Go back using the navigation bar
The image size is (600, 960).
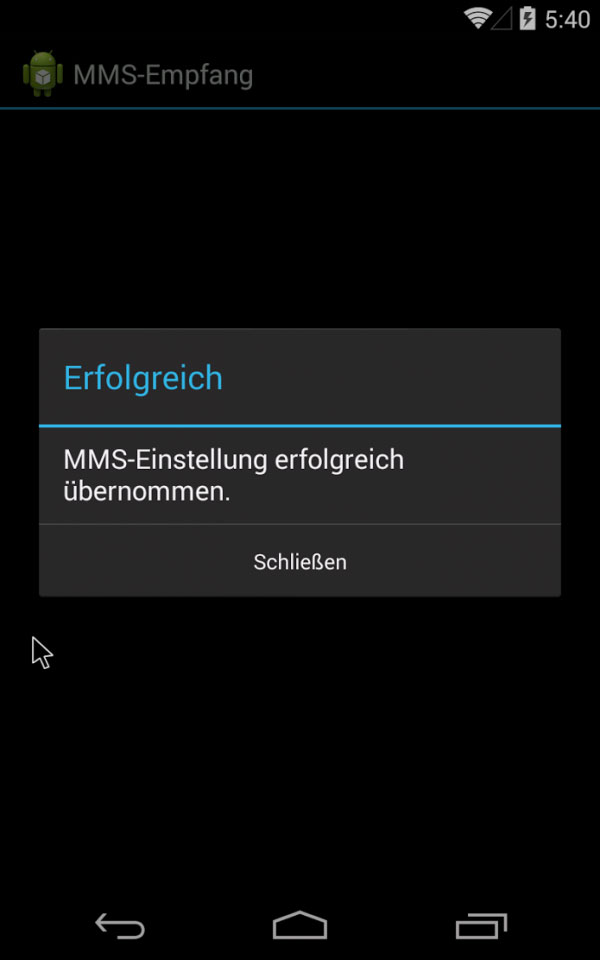120,925
